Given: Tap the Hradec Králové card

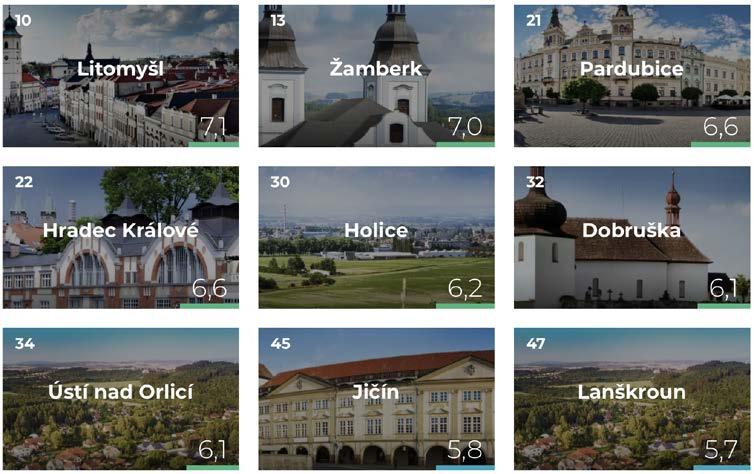Looking at the screenshot, I should coord(121,237).
